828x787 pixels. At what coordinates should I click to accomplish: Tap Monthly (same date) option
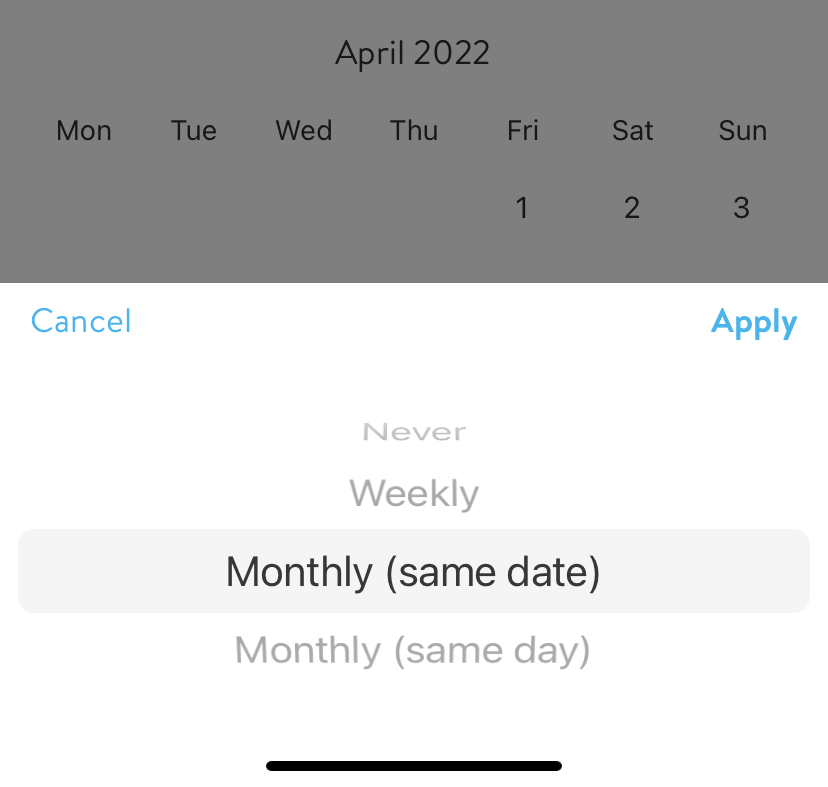click(413, 572)
